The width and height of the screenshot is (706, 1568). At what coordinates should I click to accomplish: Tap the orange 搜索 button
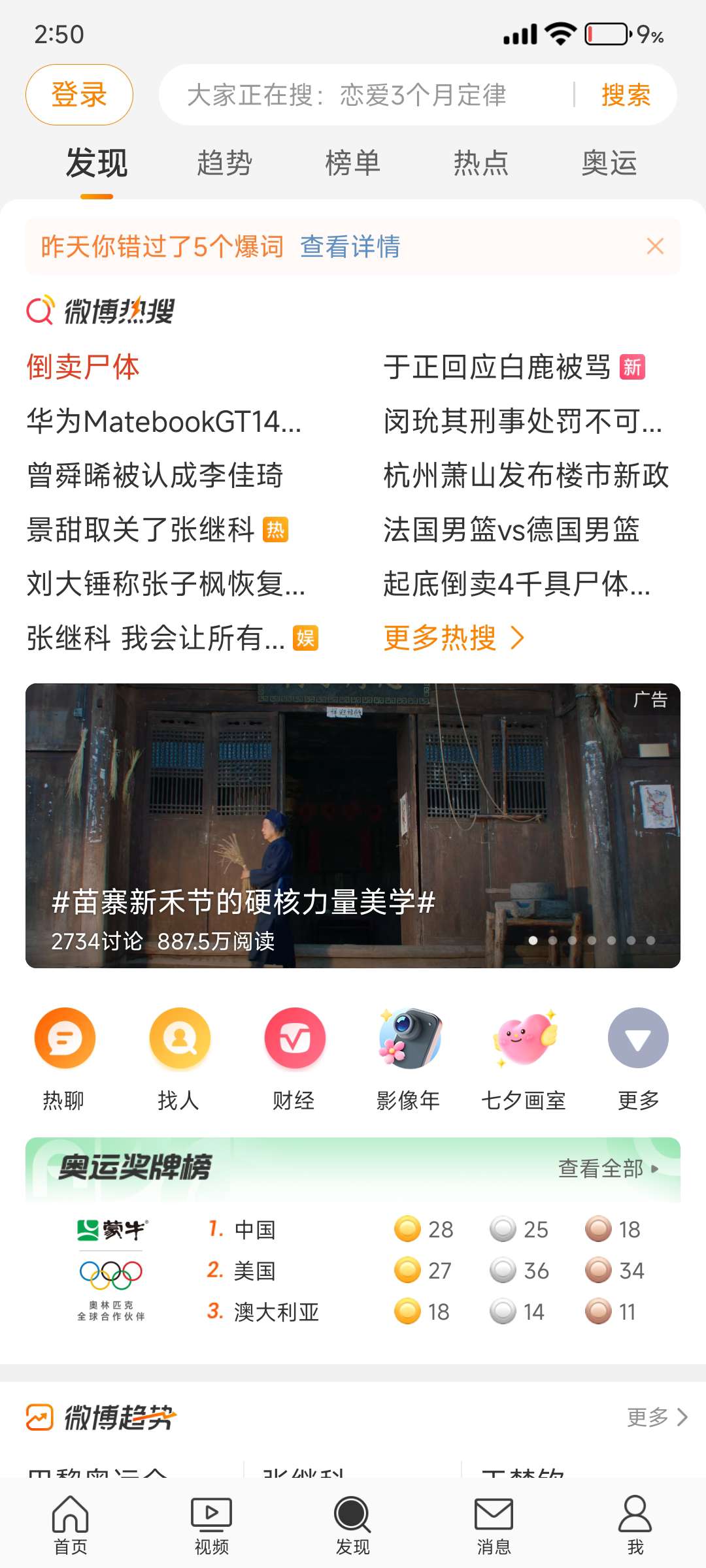[x=626, y=95]
